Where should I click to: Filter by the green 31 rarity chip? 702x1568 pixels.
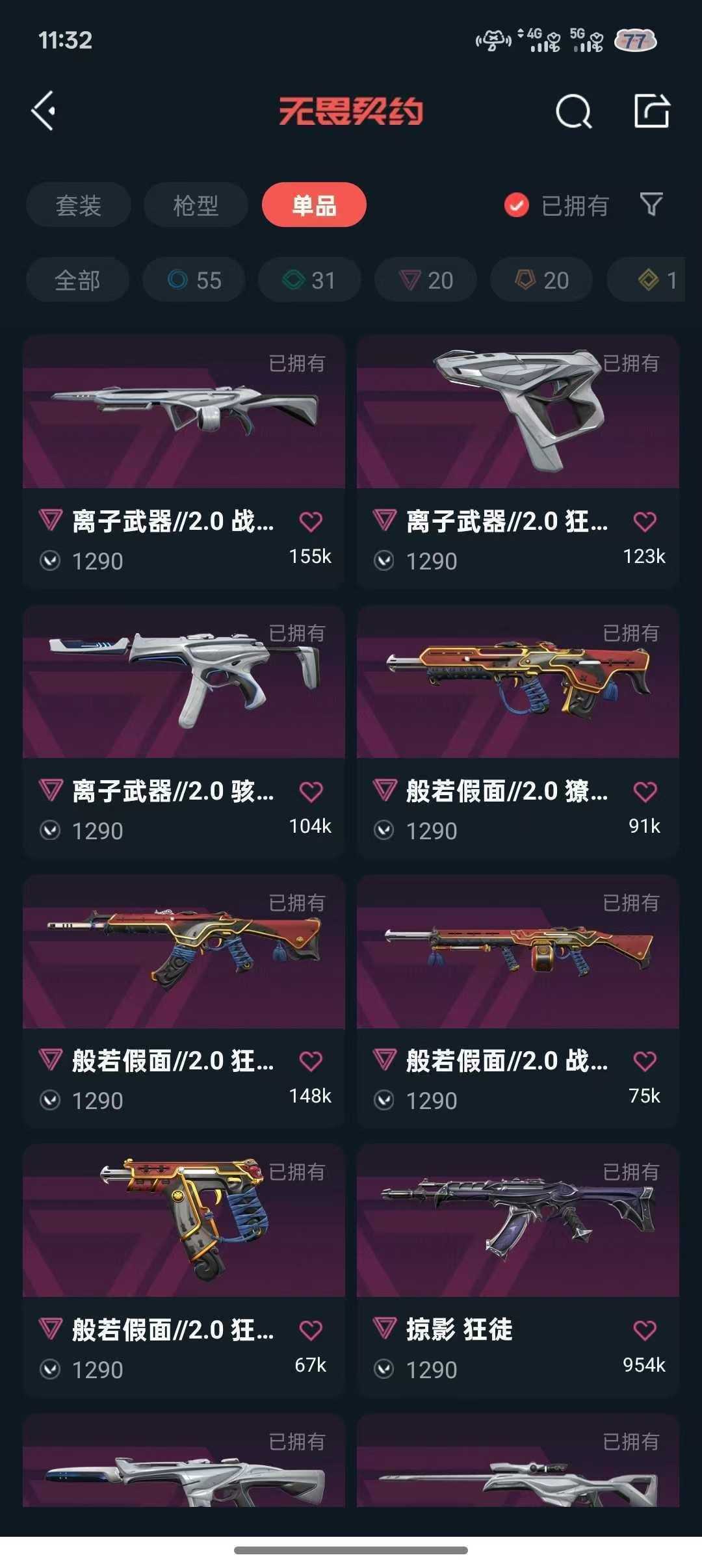coord(309,280)
